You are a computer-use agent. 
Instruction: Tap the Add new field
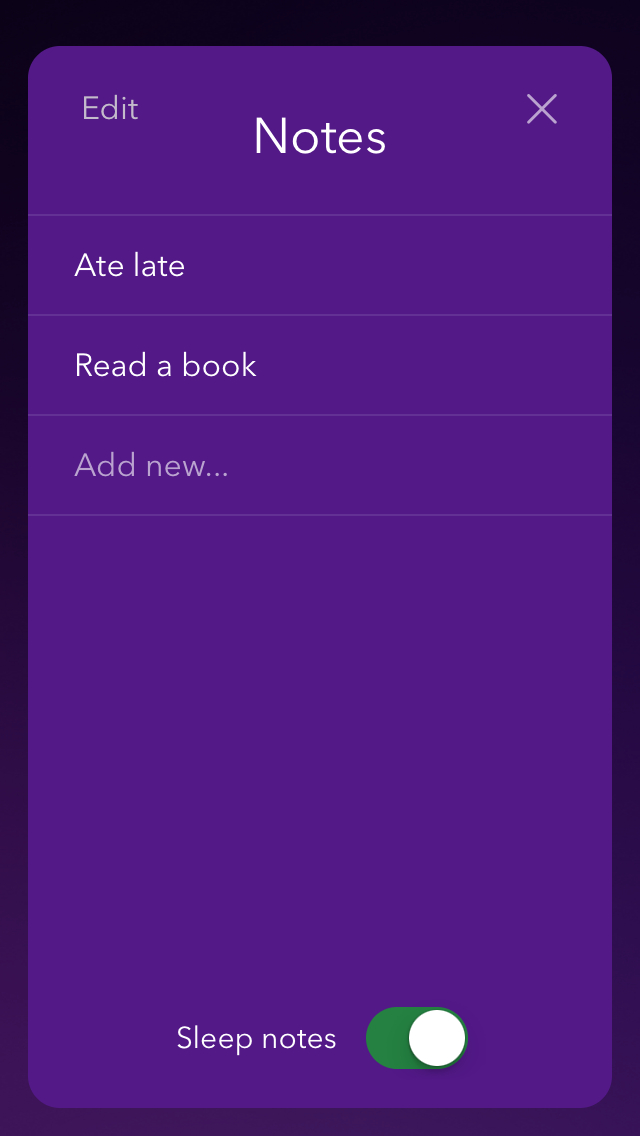(x=320, y=465)
